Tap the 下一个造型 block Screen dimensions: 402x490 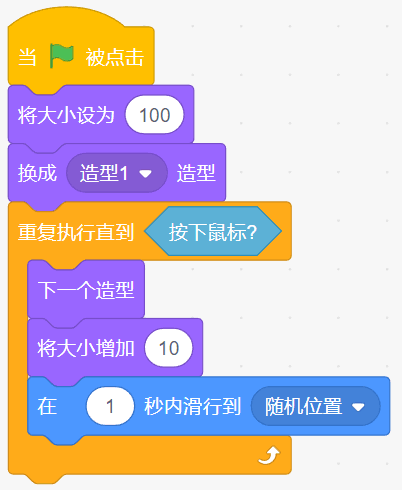86,289
